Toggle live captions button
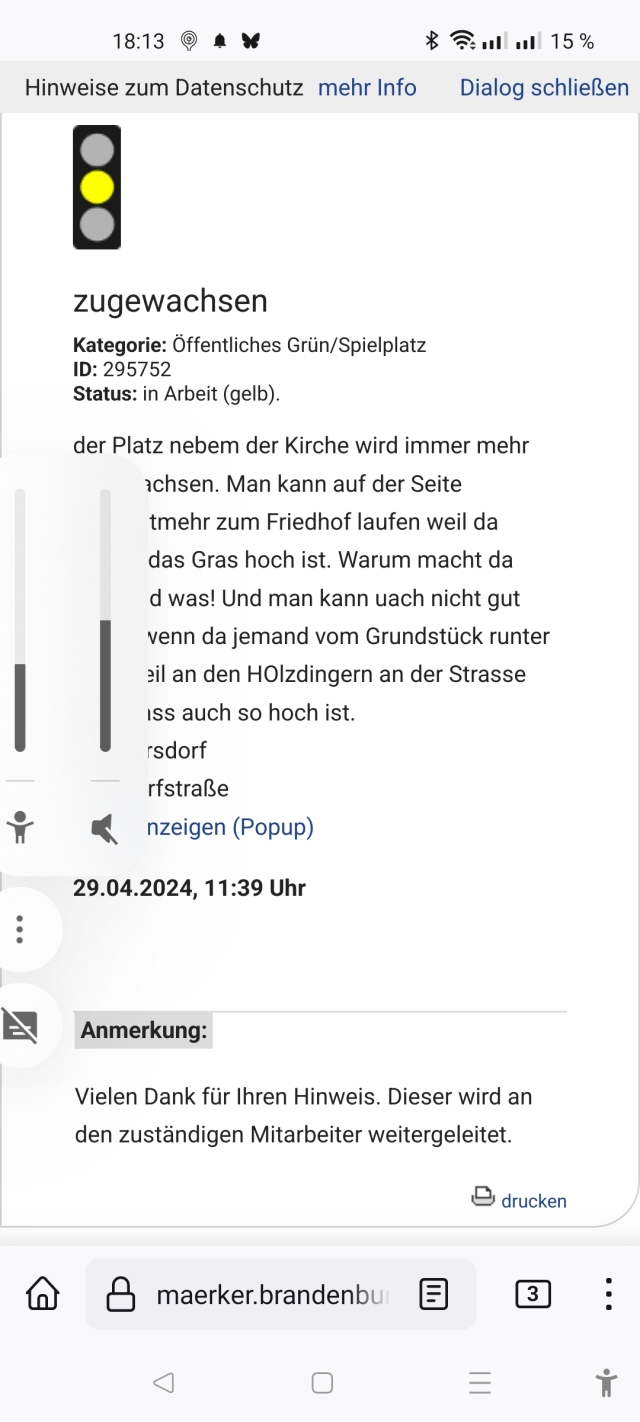The image size is (640, 1422). (19, 1026)
